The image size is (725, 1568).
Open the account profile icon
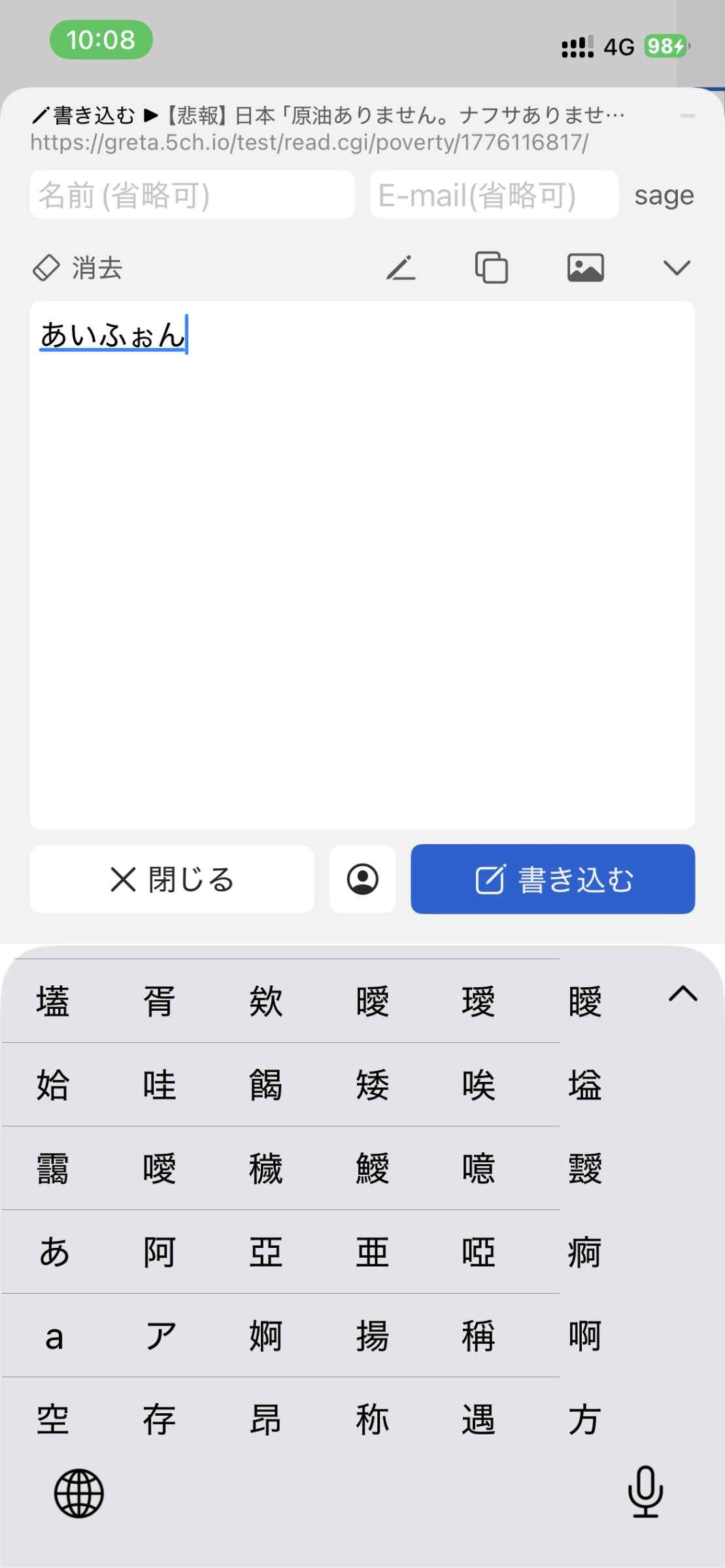coord(362,879)
